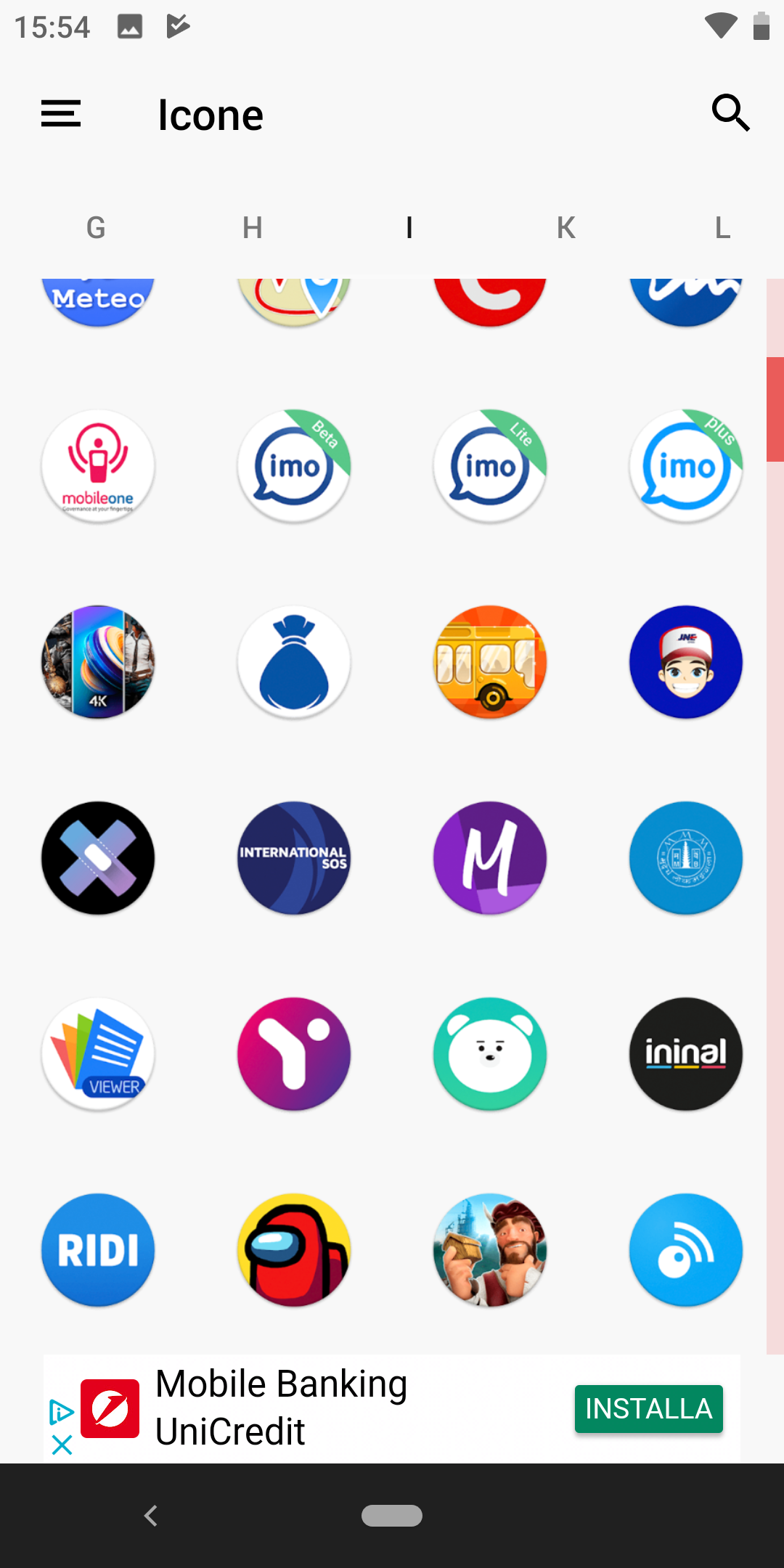The image size is (784, 1568).
Task: Open the search icon
Action: (730, 113)
